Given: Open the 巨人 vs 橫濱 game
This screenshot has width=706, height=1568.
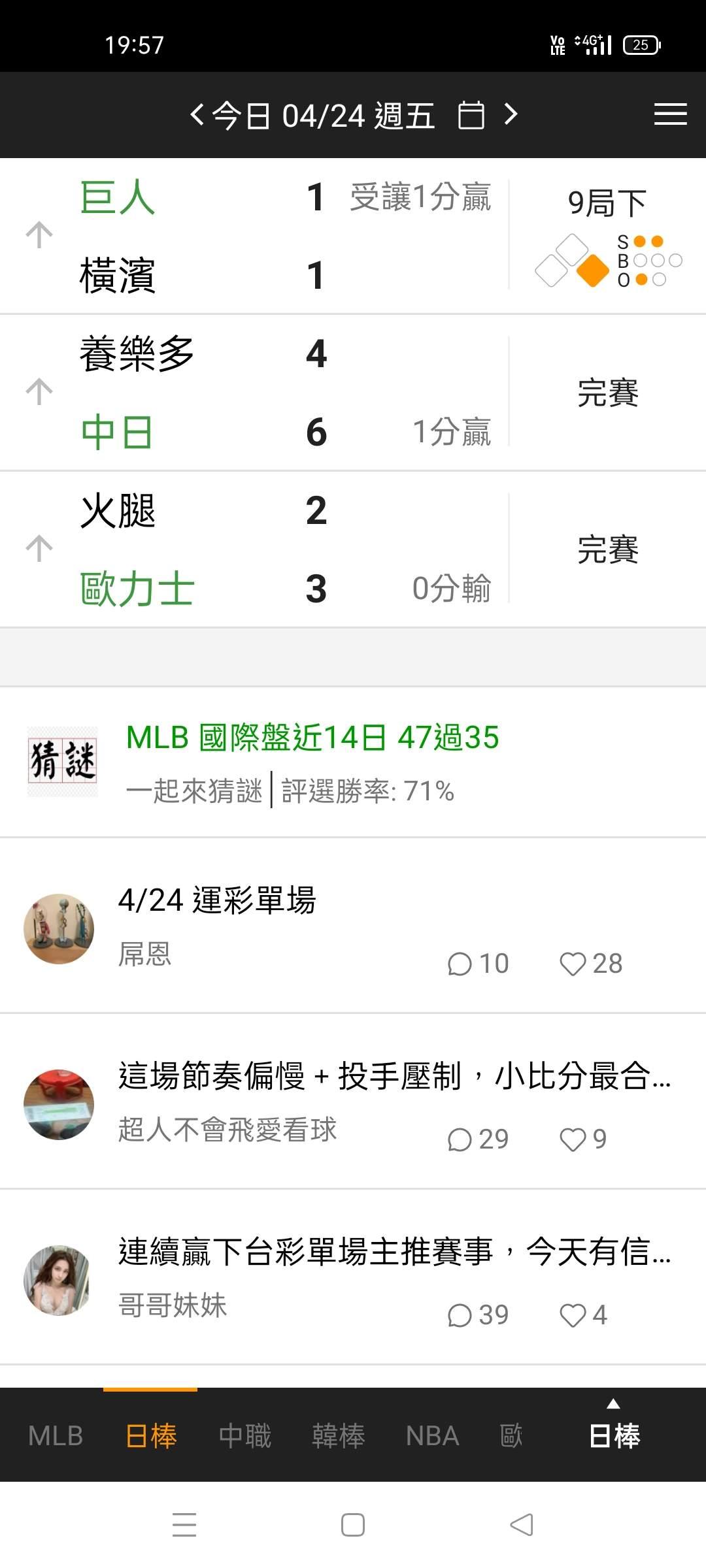Looking at the screenshot, I should point(261,236).
